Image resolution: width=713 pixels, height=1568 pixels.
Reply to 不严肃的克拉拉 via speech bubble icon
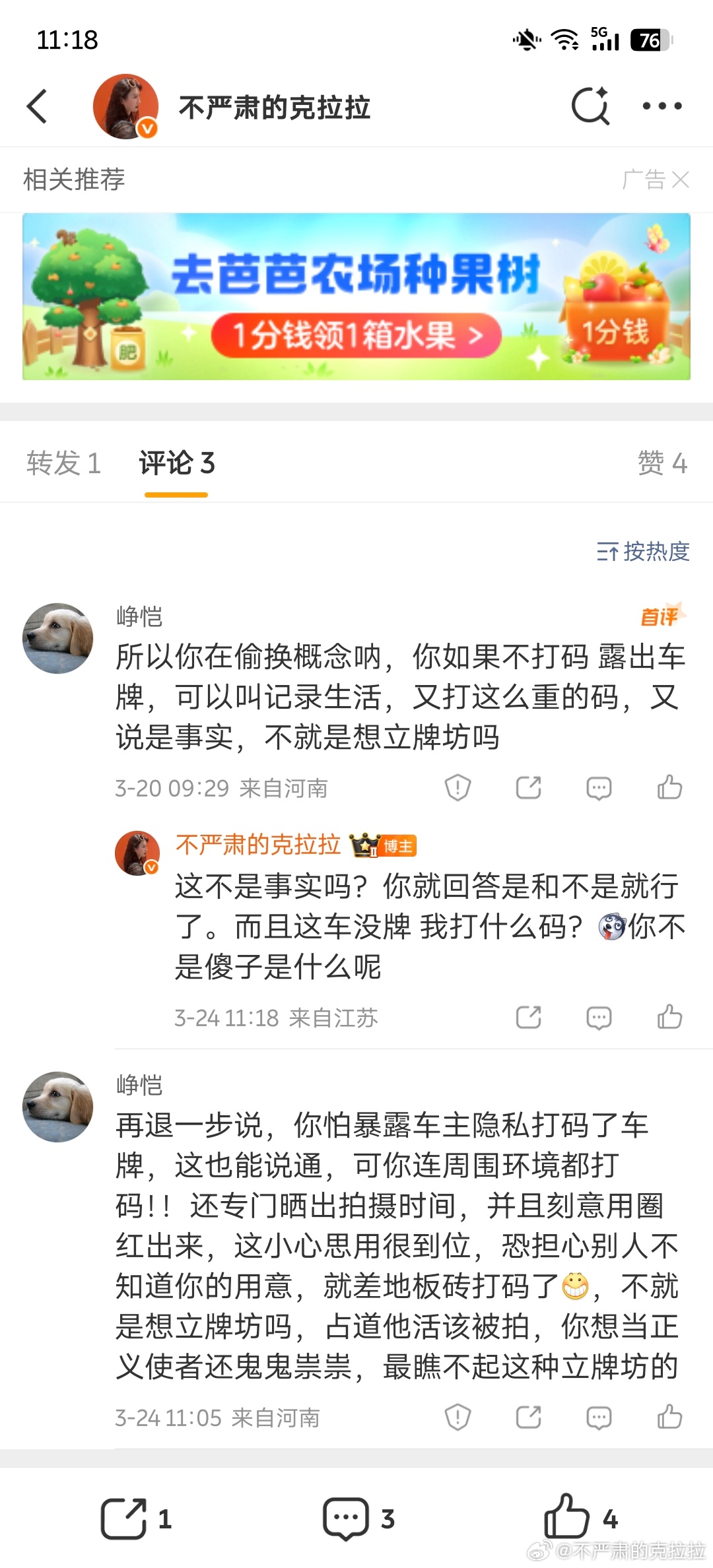[599, 1018]
